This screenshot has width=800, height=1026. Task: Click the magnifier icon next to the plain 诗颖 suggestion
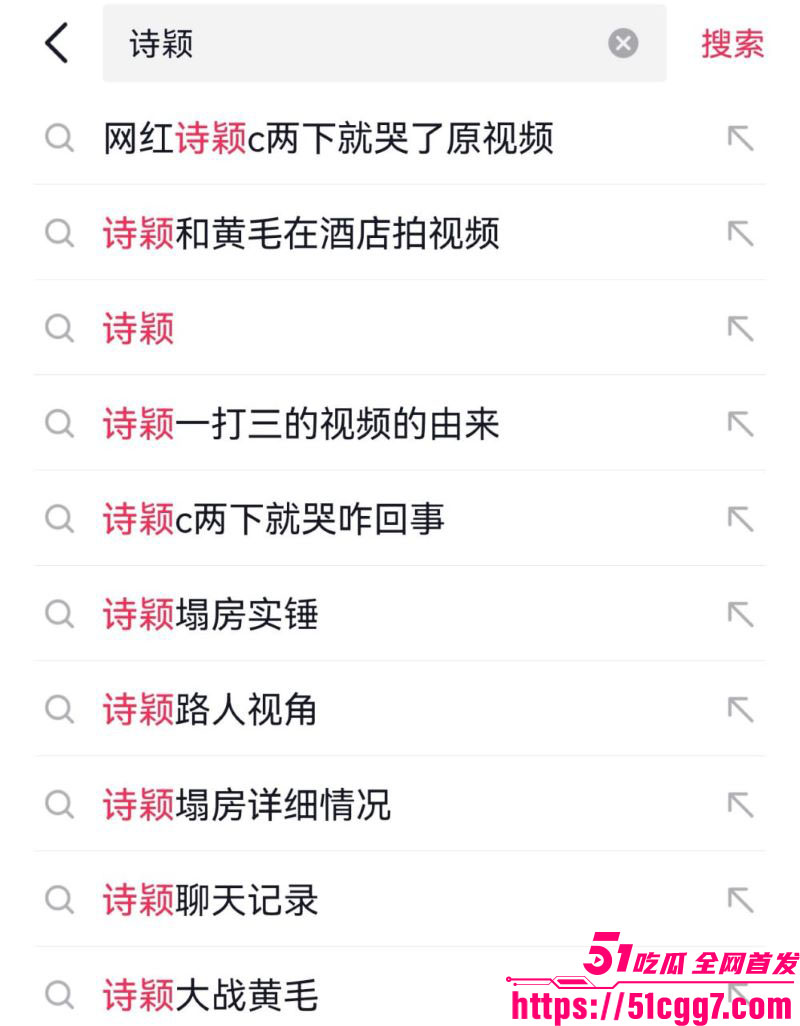pos(59,329)
